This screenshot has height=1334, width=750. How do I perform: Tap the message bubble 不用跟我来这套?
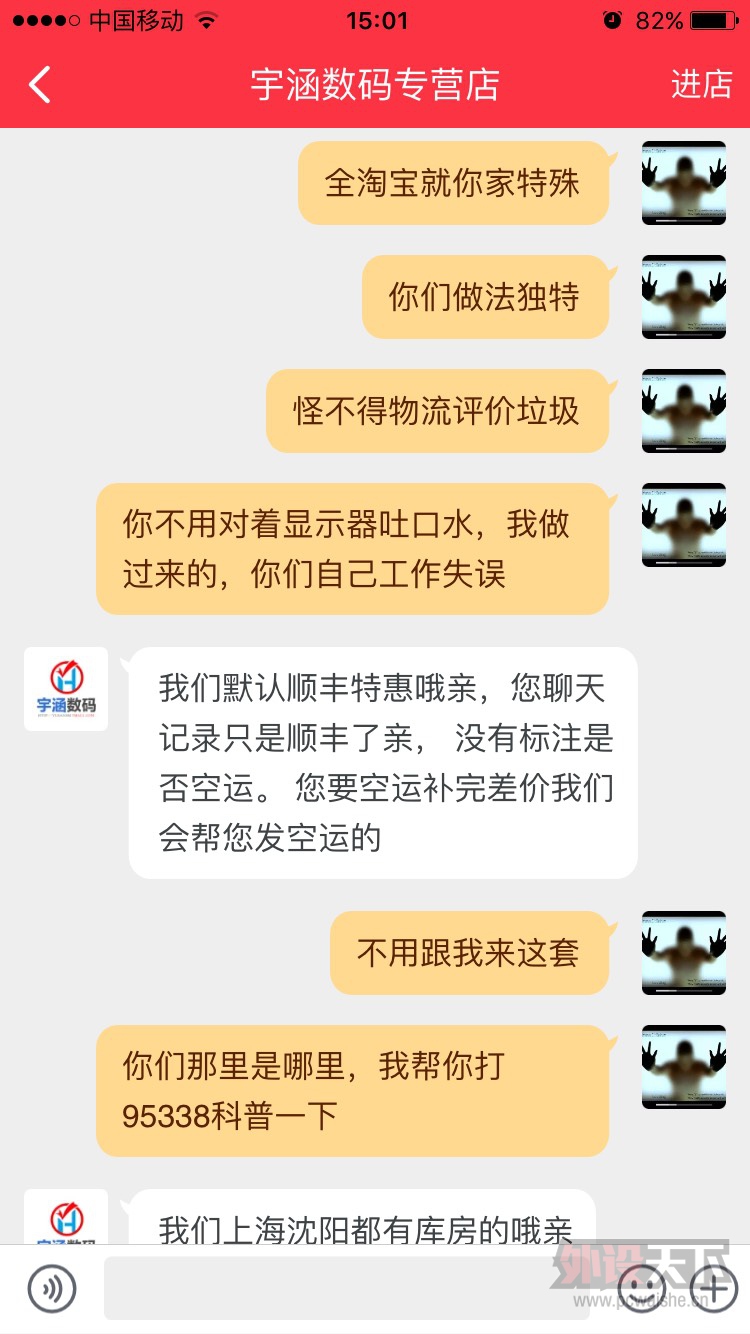[x=470, y=952]
